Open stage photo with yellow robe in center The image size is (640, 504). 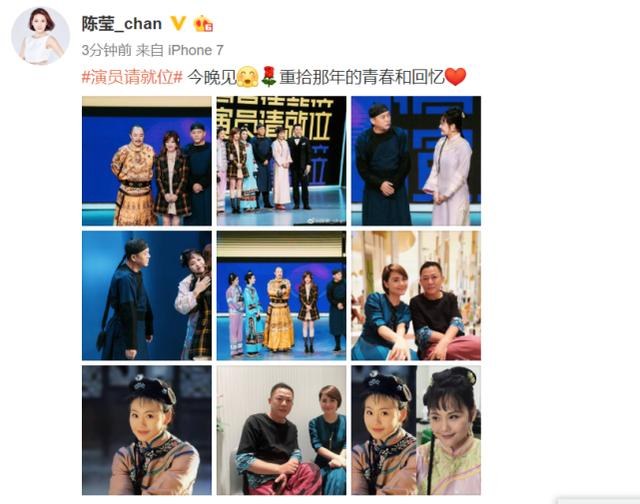pyautogui.click(x=281, y=295)
